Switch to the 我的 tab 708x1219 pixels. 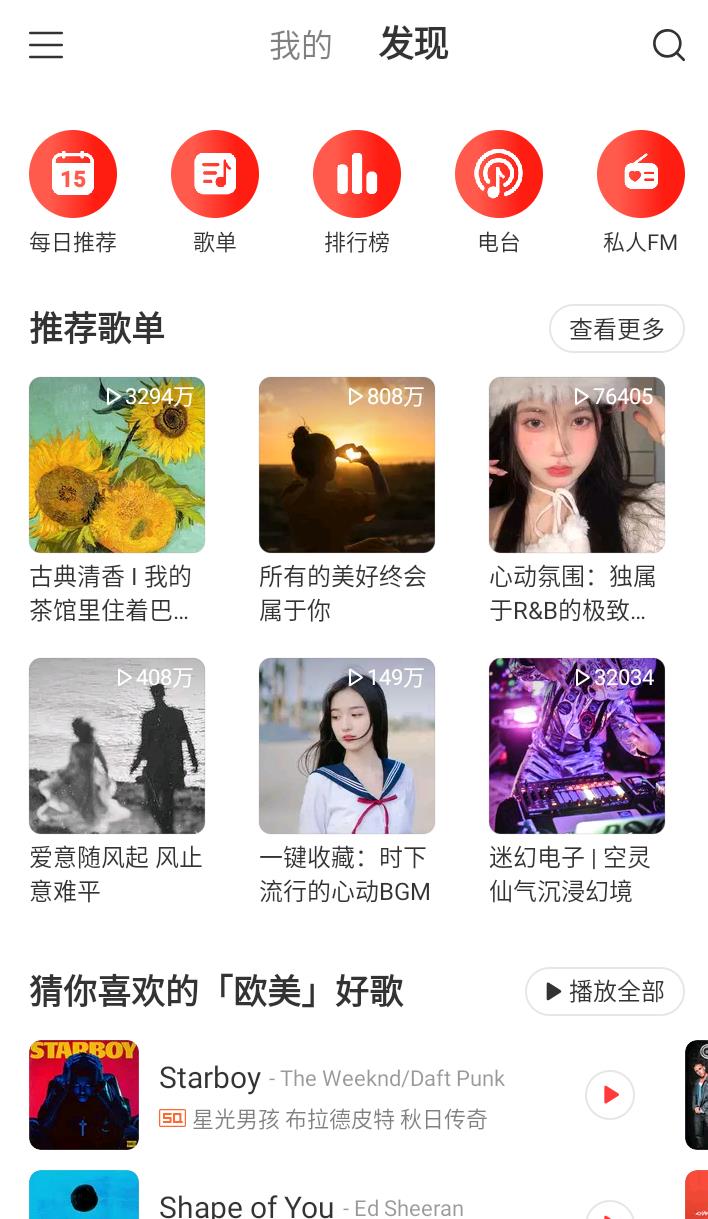coord(300,46)
